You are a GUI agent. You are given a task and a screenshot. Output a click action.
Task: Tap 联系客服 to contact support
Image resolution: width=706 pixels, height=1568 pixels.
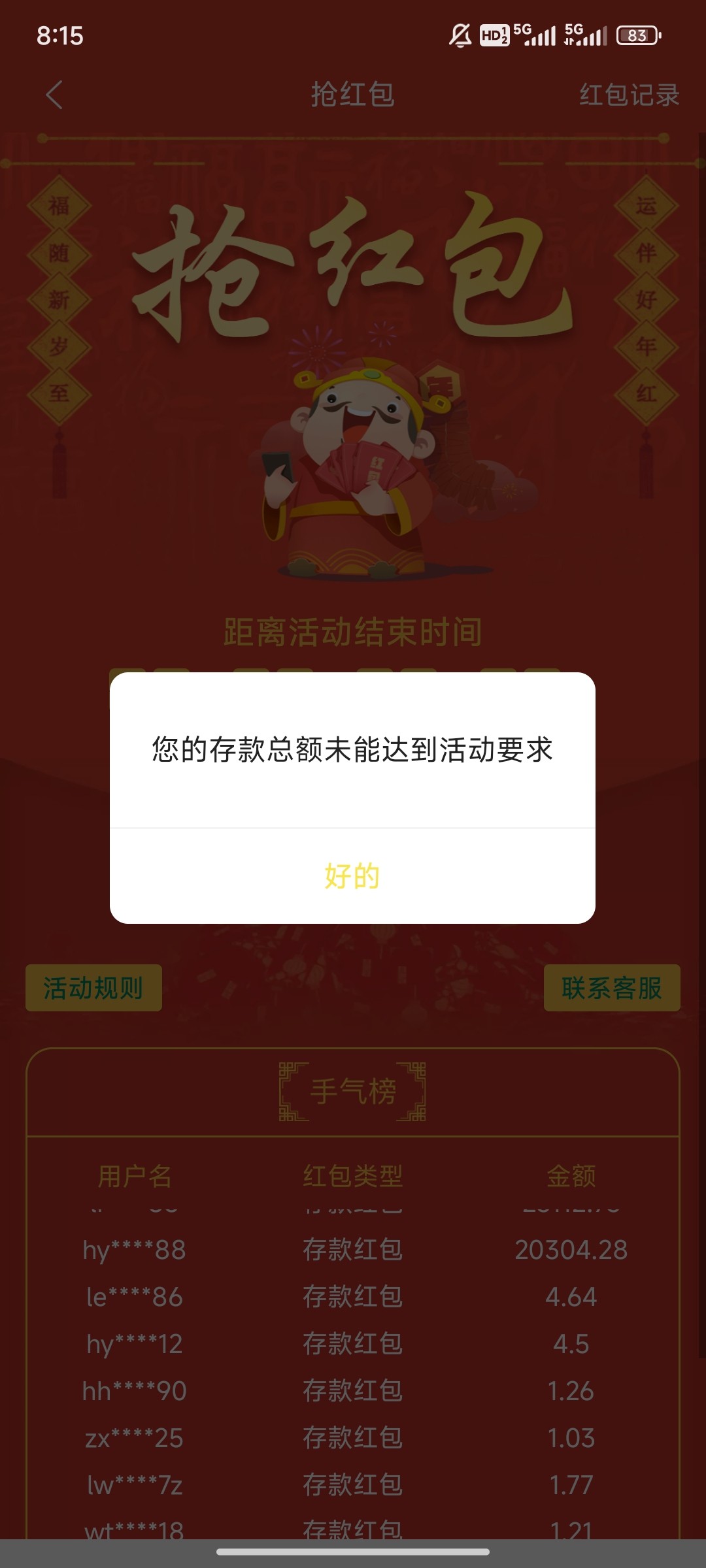point(612,988)
